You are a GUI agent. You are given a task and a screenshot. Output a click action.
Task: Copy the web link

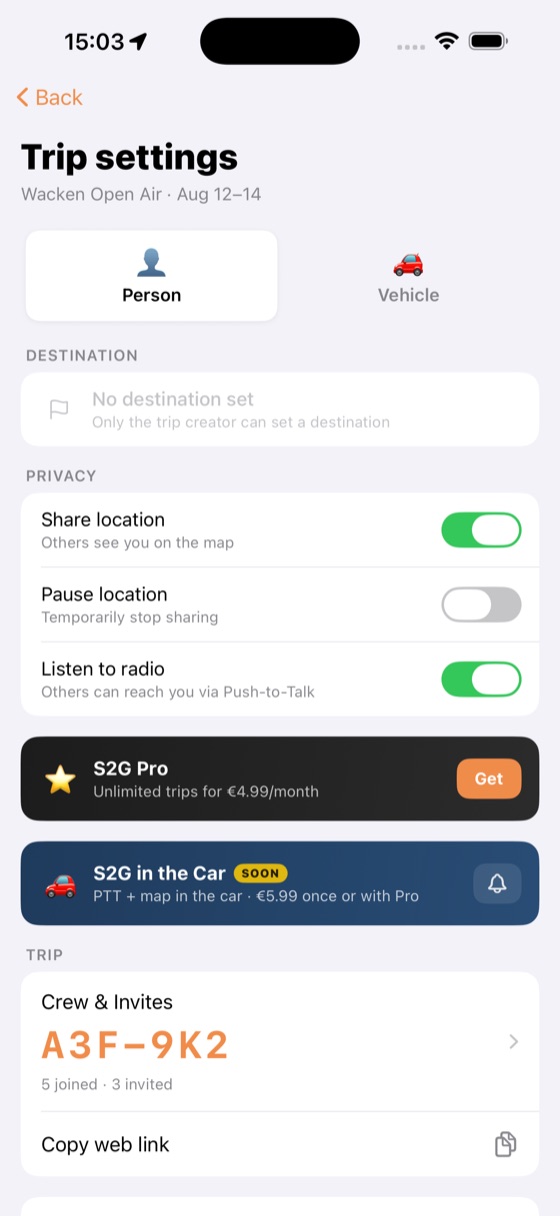click(280, 1144)
